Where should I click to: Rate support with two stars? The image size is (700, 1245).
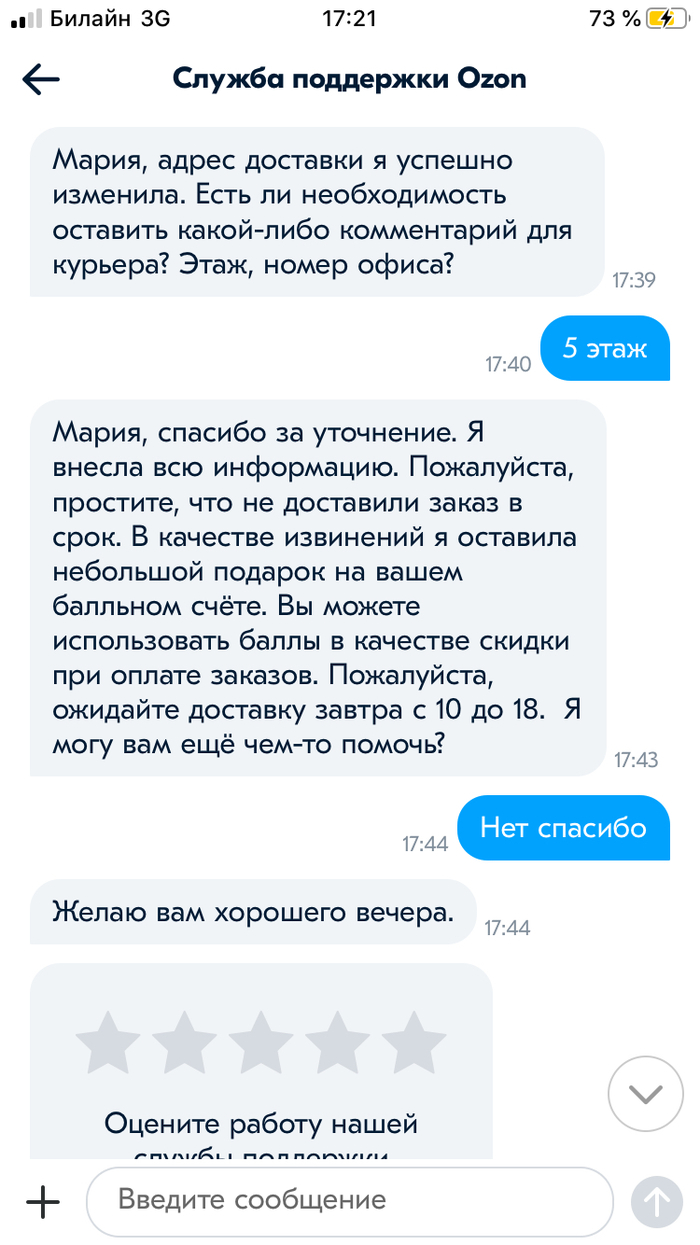point(184,1042)
